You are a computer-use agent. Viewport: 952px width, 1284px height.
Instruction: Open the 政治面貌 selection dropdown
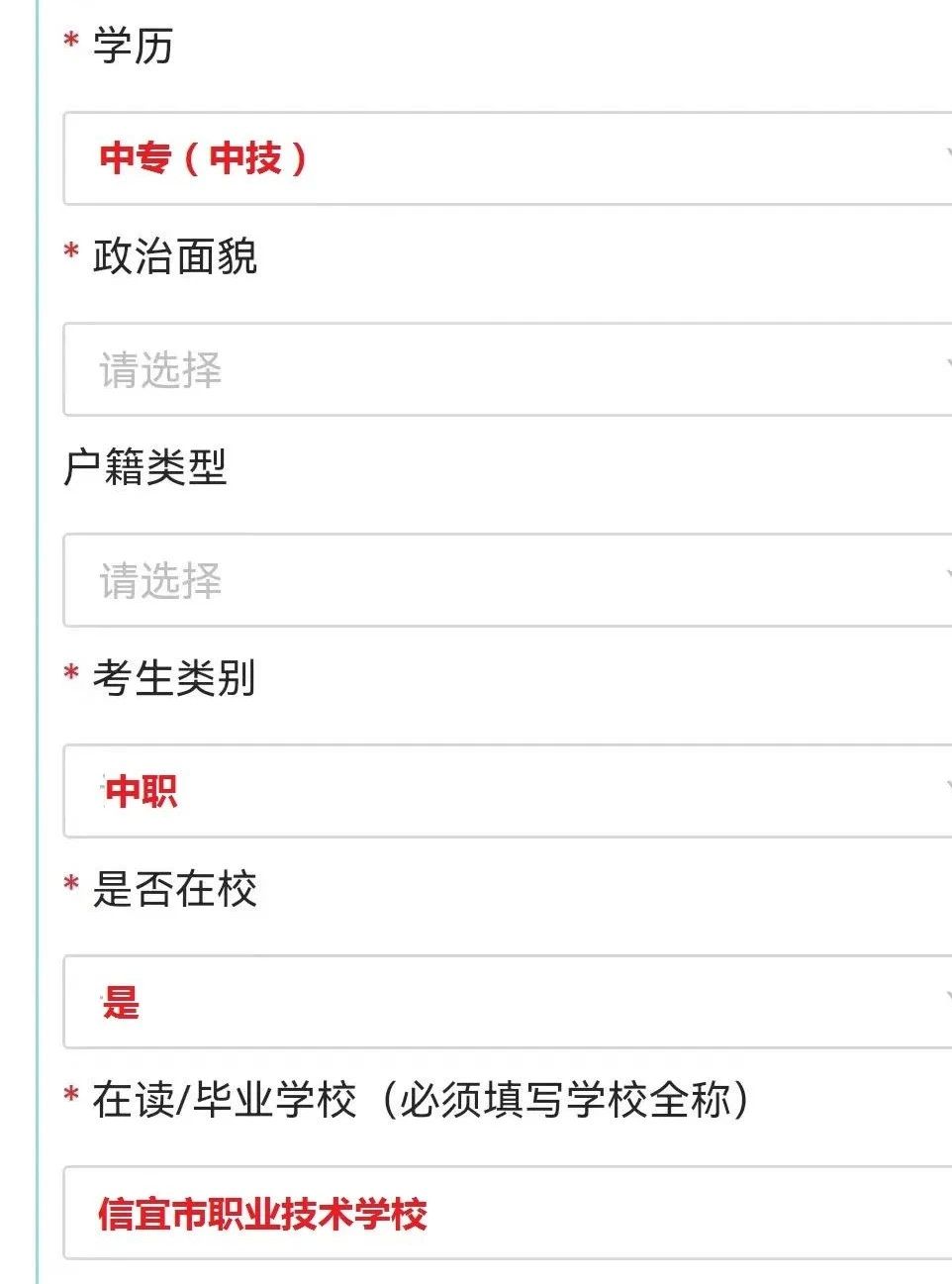(495, 368)
